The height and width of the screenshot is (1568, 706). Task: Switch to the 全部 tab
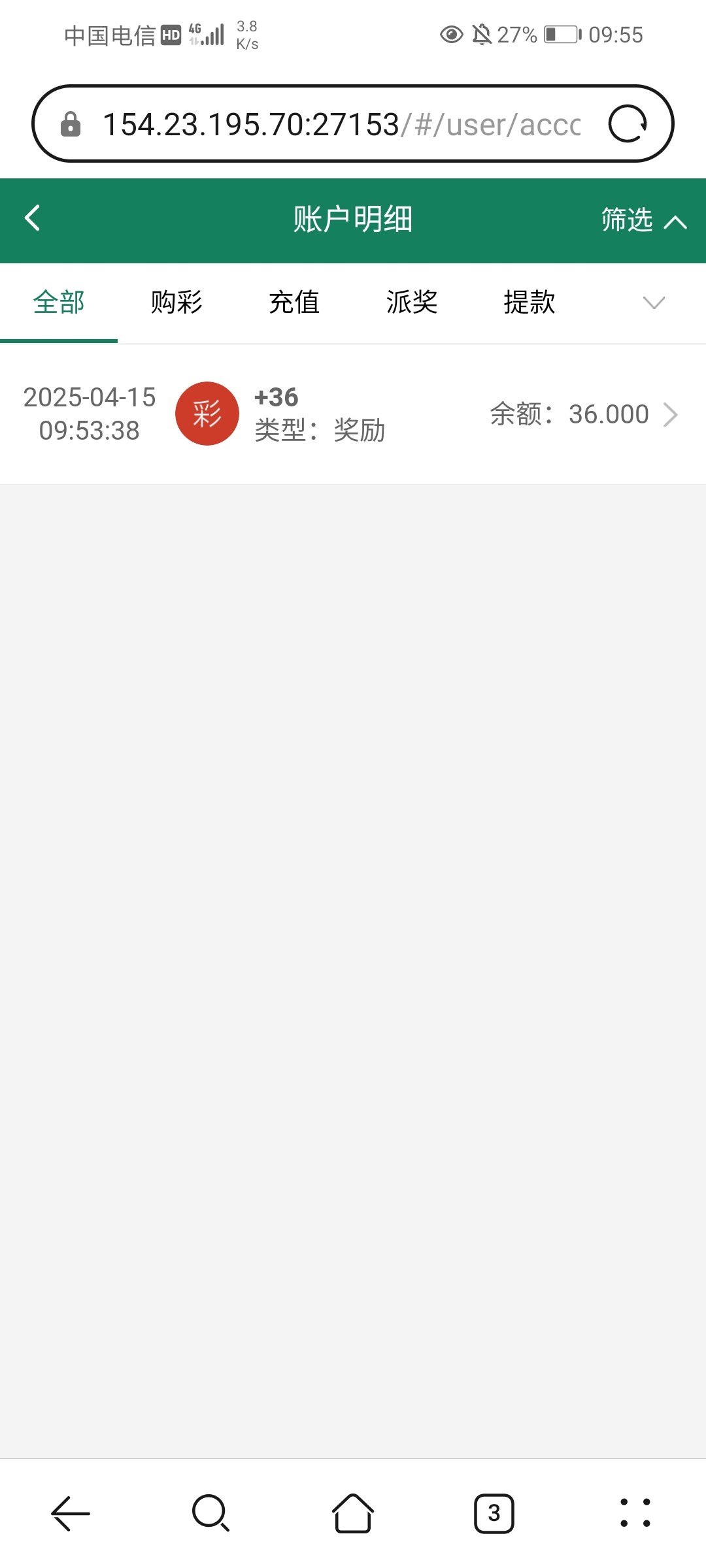pyautogui.click(x=59, y=302)
